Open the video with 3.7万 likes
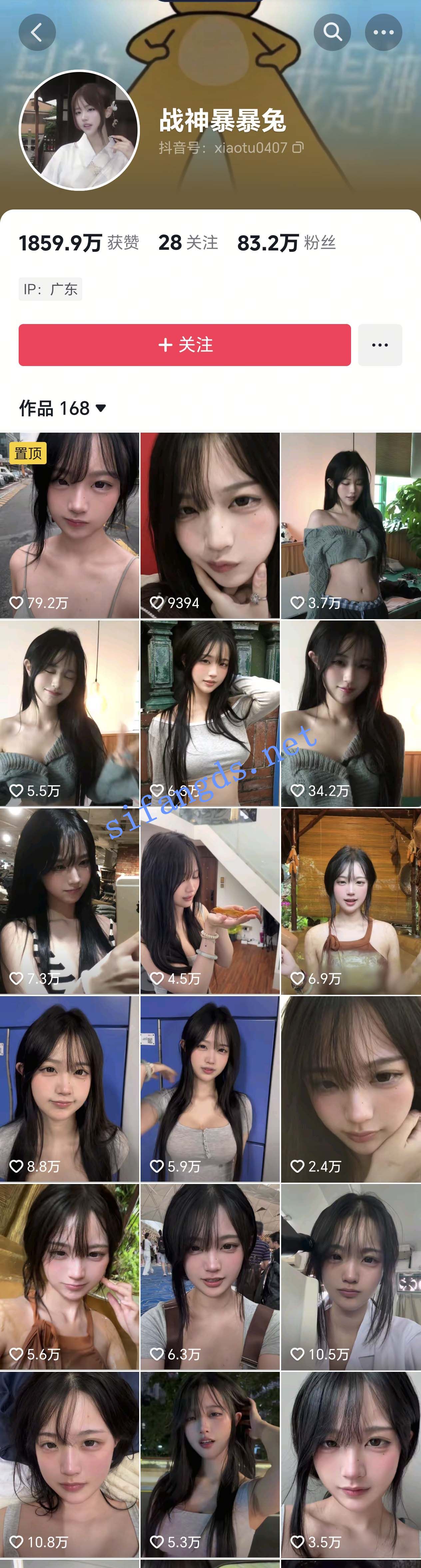 point(350,526)
